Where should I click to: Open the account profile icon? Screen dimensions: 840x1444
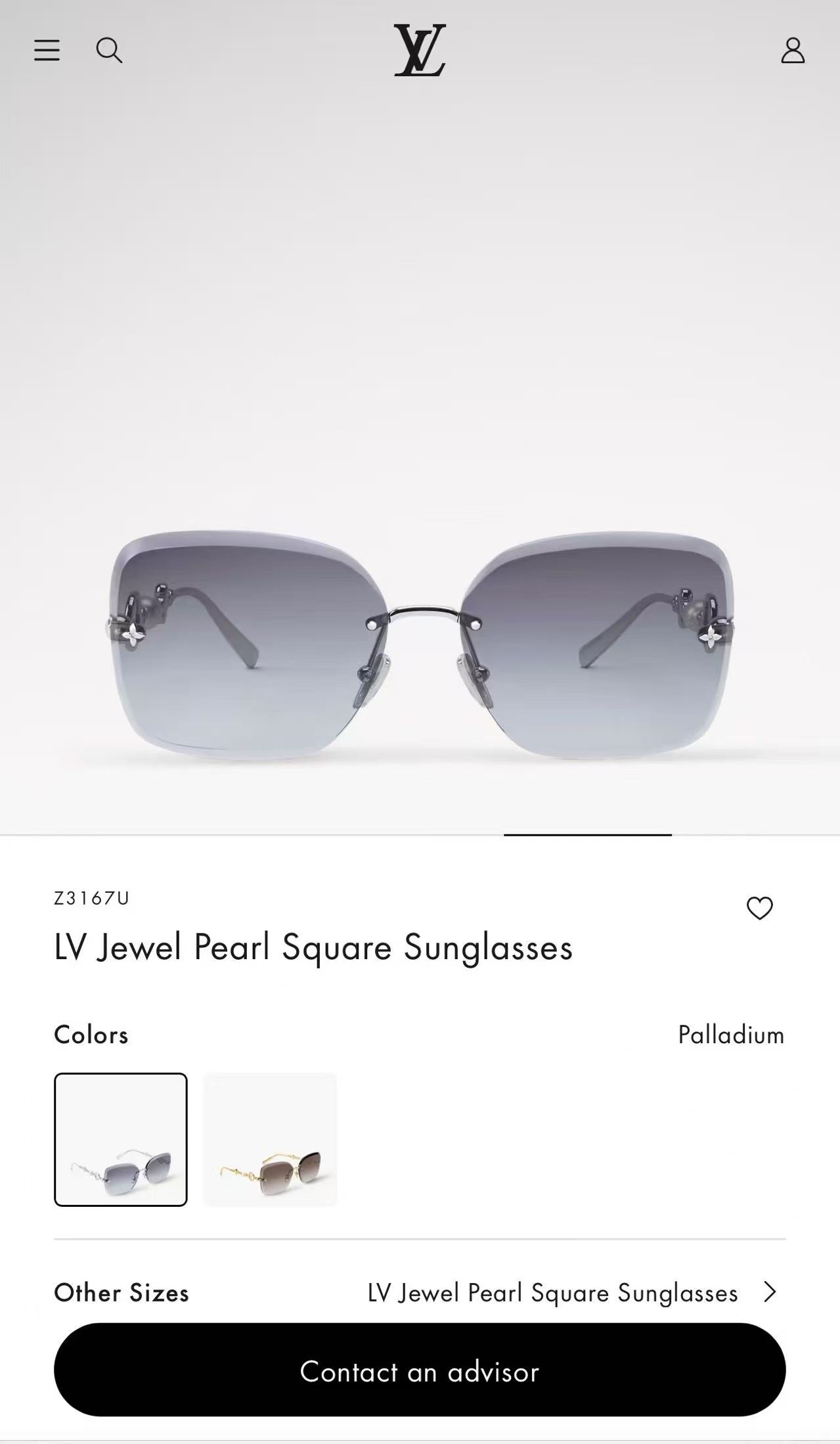(x=793, y=50)
